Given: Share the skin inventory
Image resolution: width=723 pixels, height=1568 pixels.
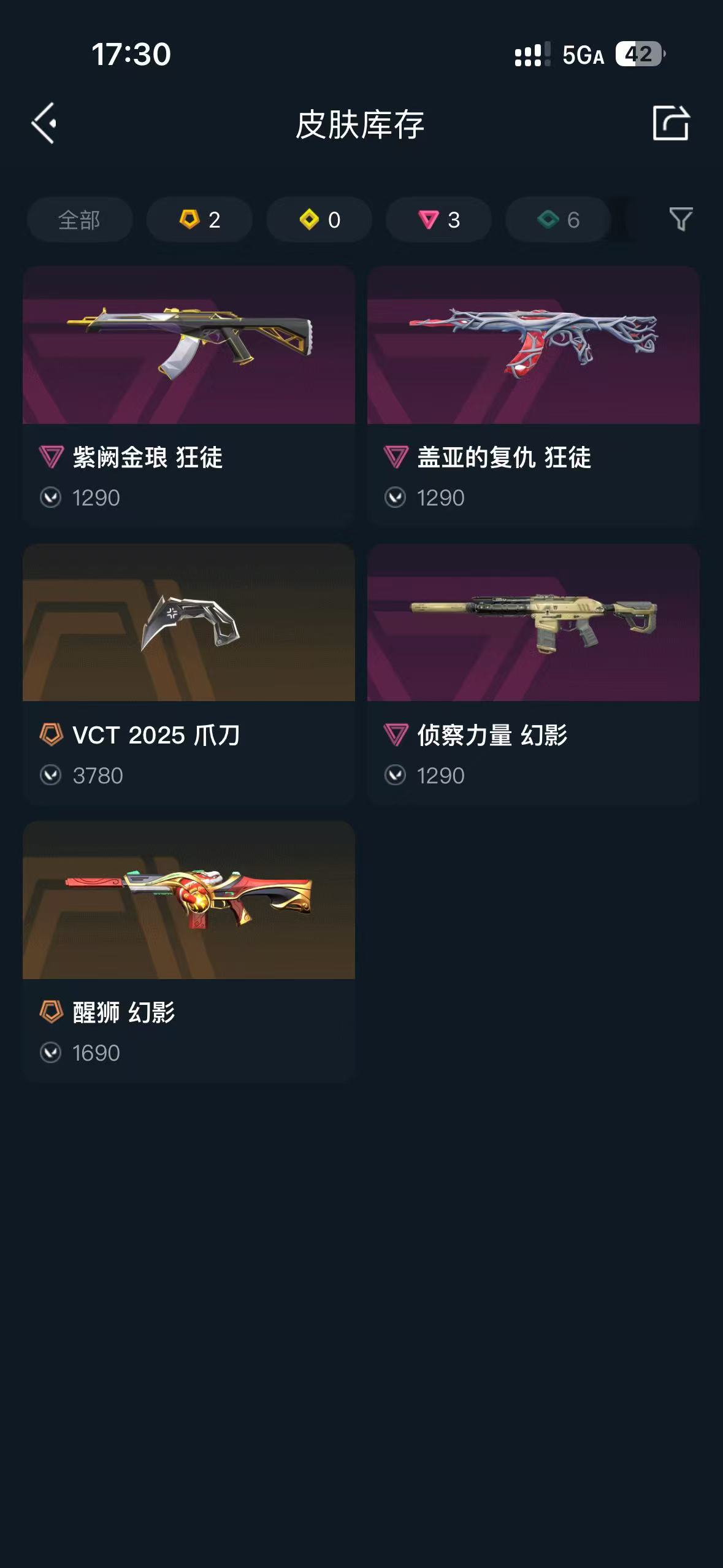Looking at the screenshot, I should click(670, 123).
